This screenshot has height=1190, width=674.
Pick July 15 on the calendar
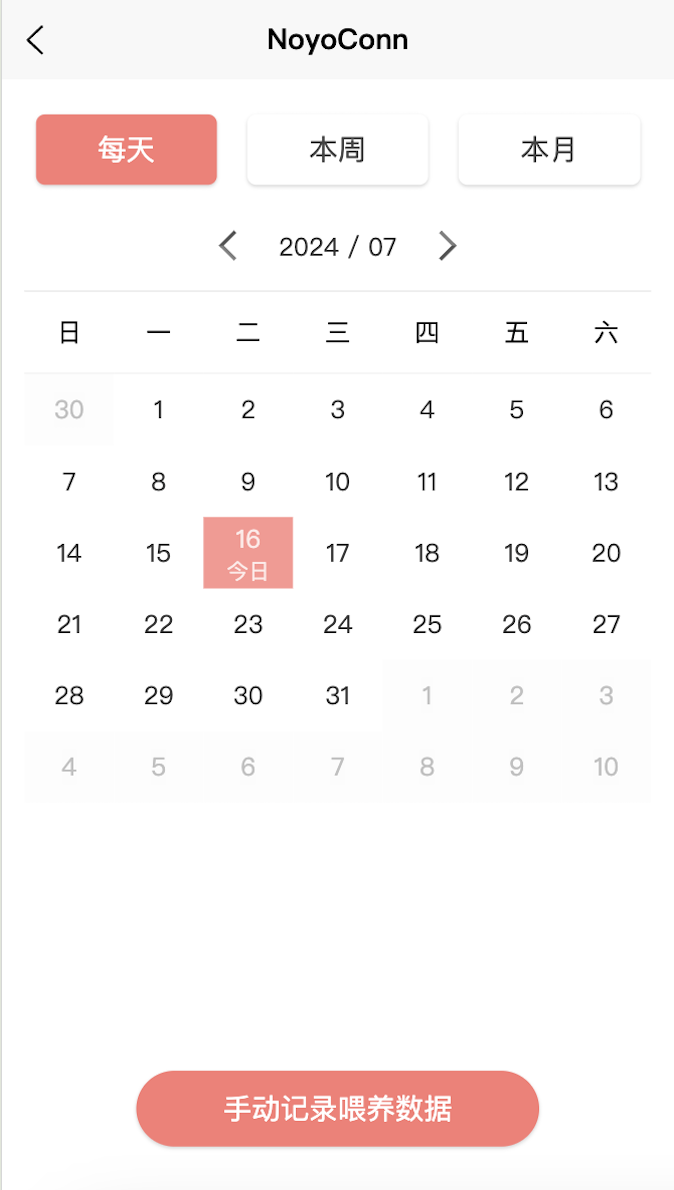tap(158, 553)
